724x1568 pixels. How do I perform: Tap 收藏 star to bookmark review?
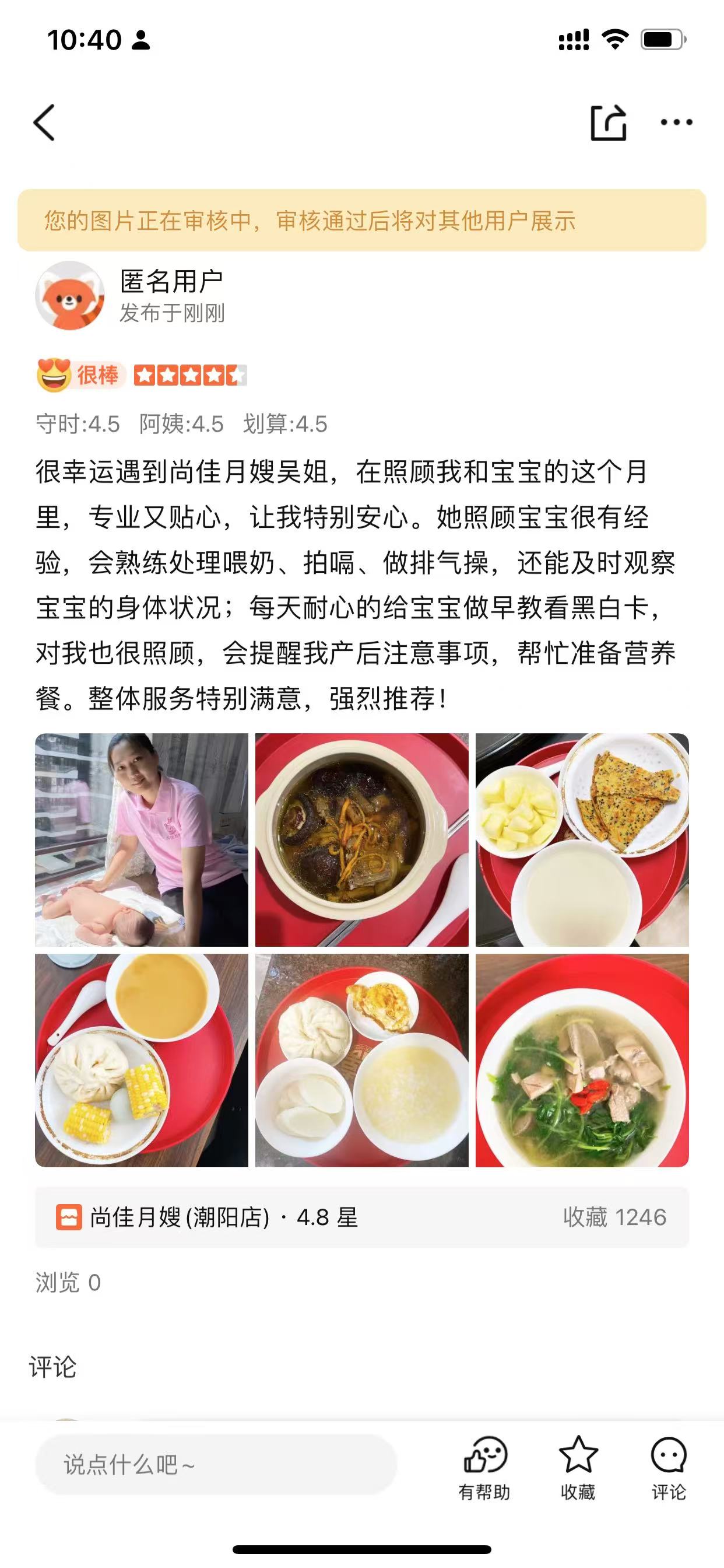click(578, 1467)
